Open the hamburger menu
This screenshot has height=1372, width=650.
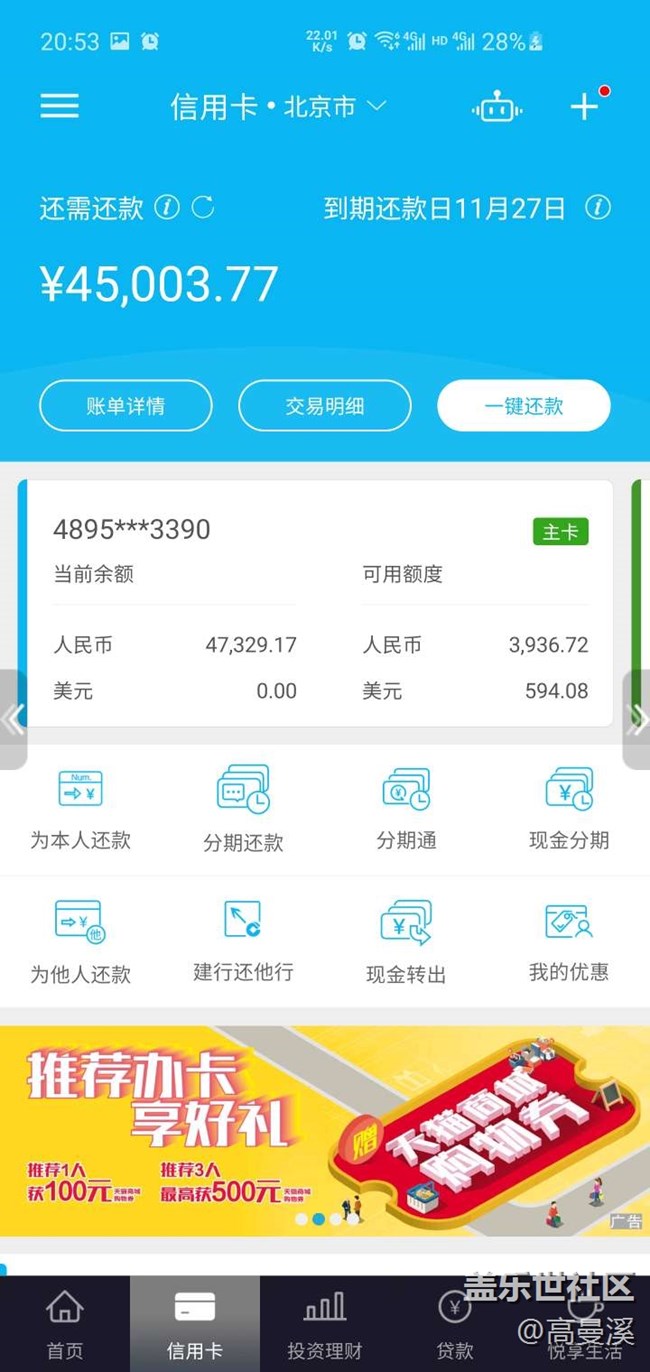click(x=59, y=106)
